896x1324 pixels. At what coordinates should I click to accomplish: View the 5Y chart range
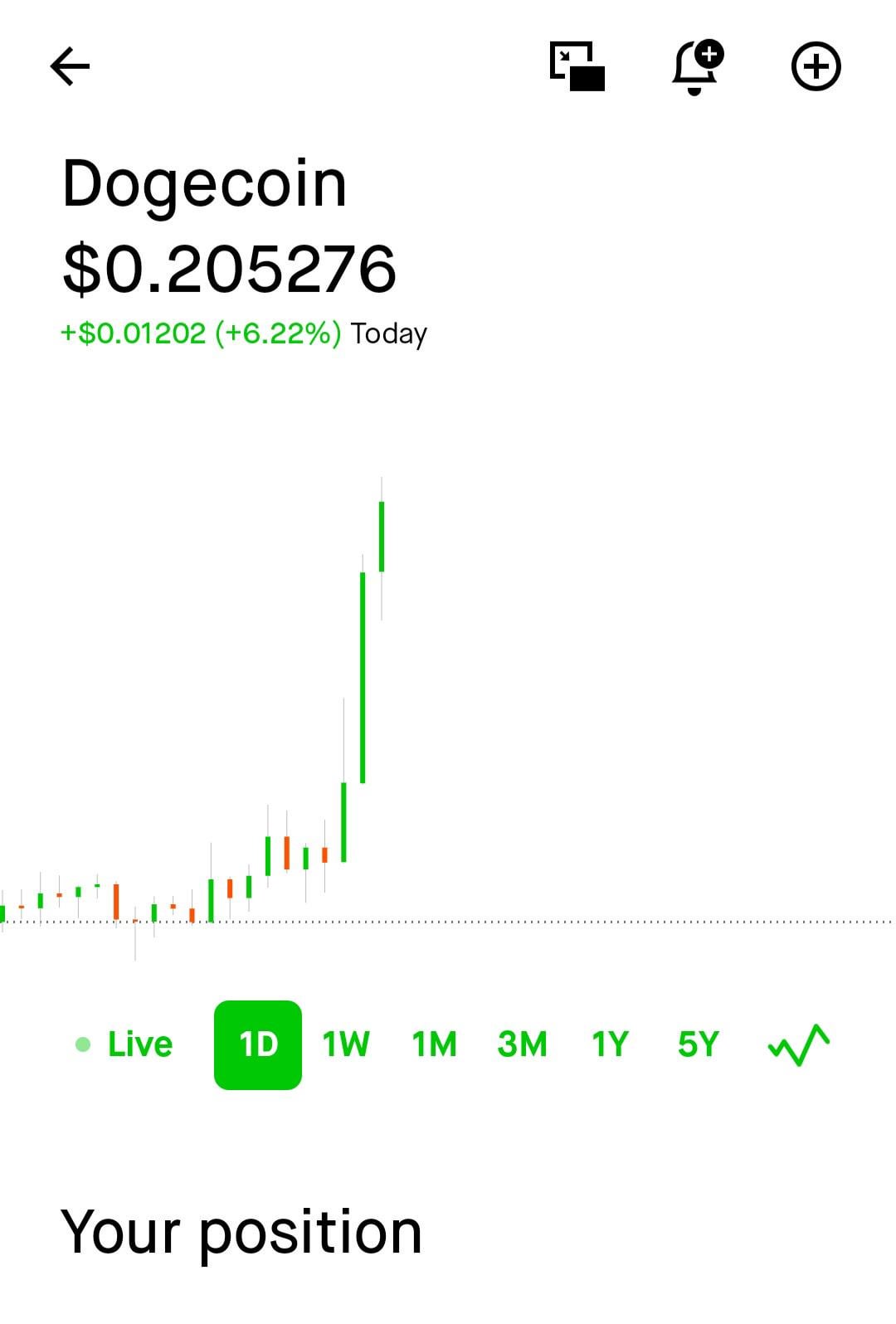pyautogui.click(x=698, y=1044)
